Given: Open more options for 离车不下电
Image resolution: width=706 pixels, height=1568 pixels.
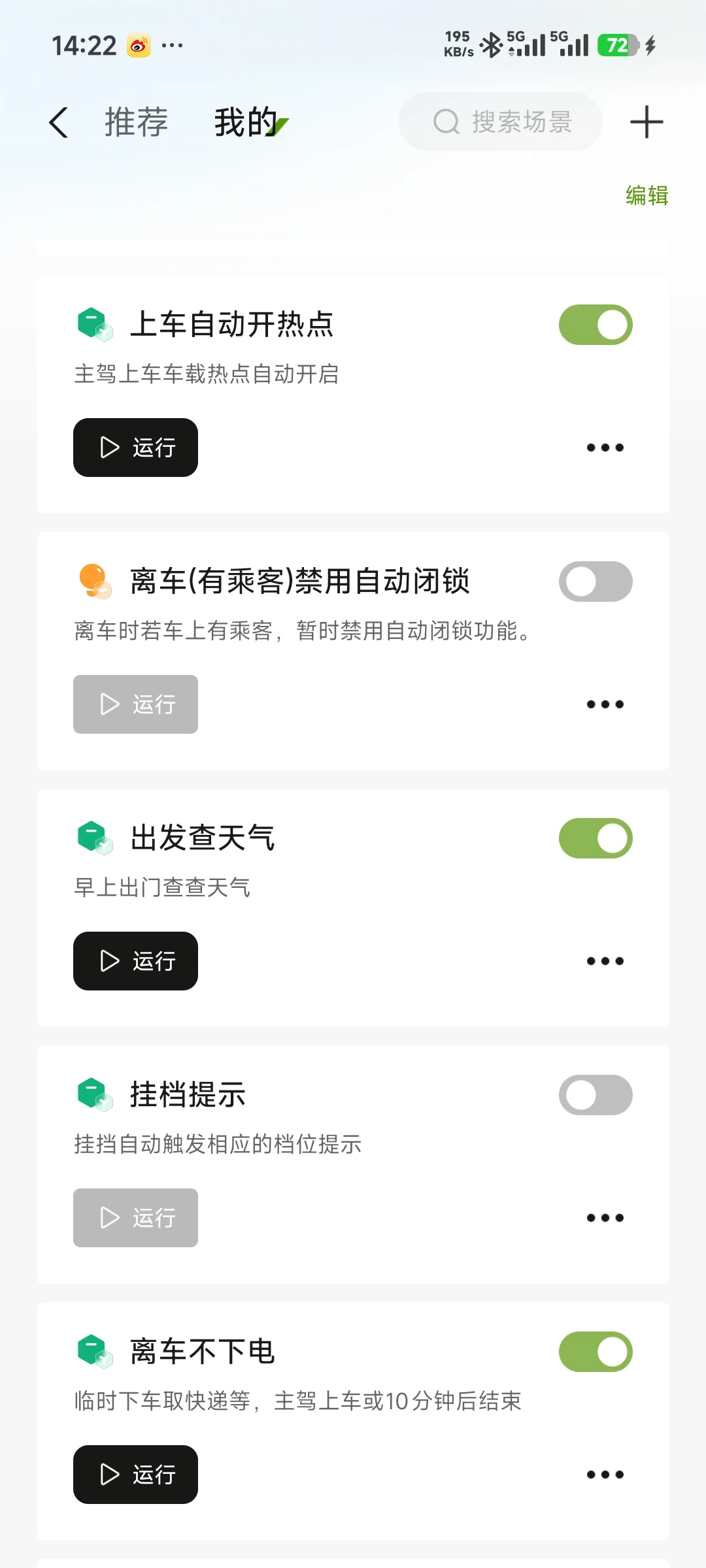Looking at the screenshot, I should tap(605, 1475).
